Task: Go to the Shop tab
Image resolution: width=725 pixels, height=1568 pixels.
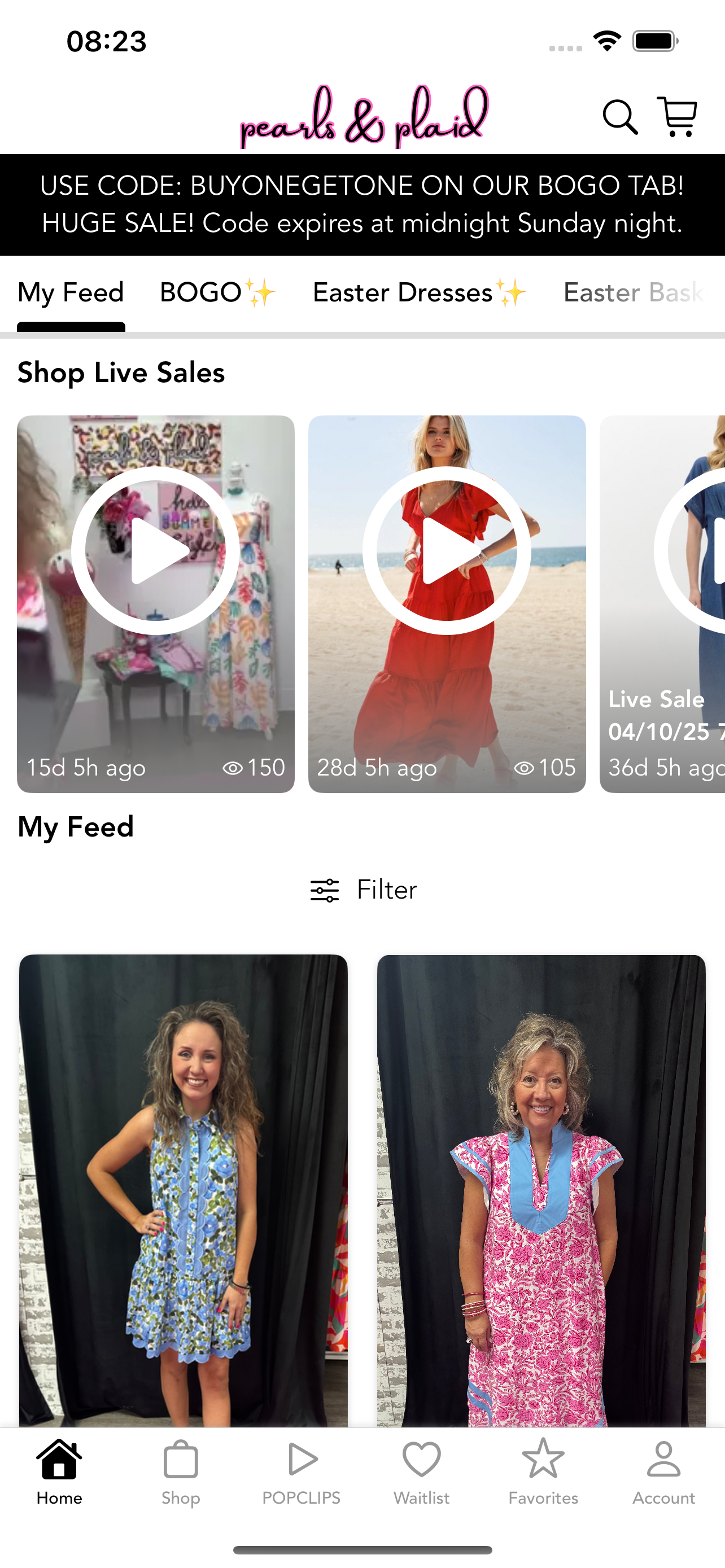Action: (181, 1472)
